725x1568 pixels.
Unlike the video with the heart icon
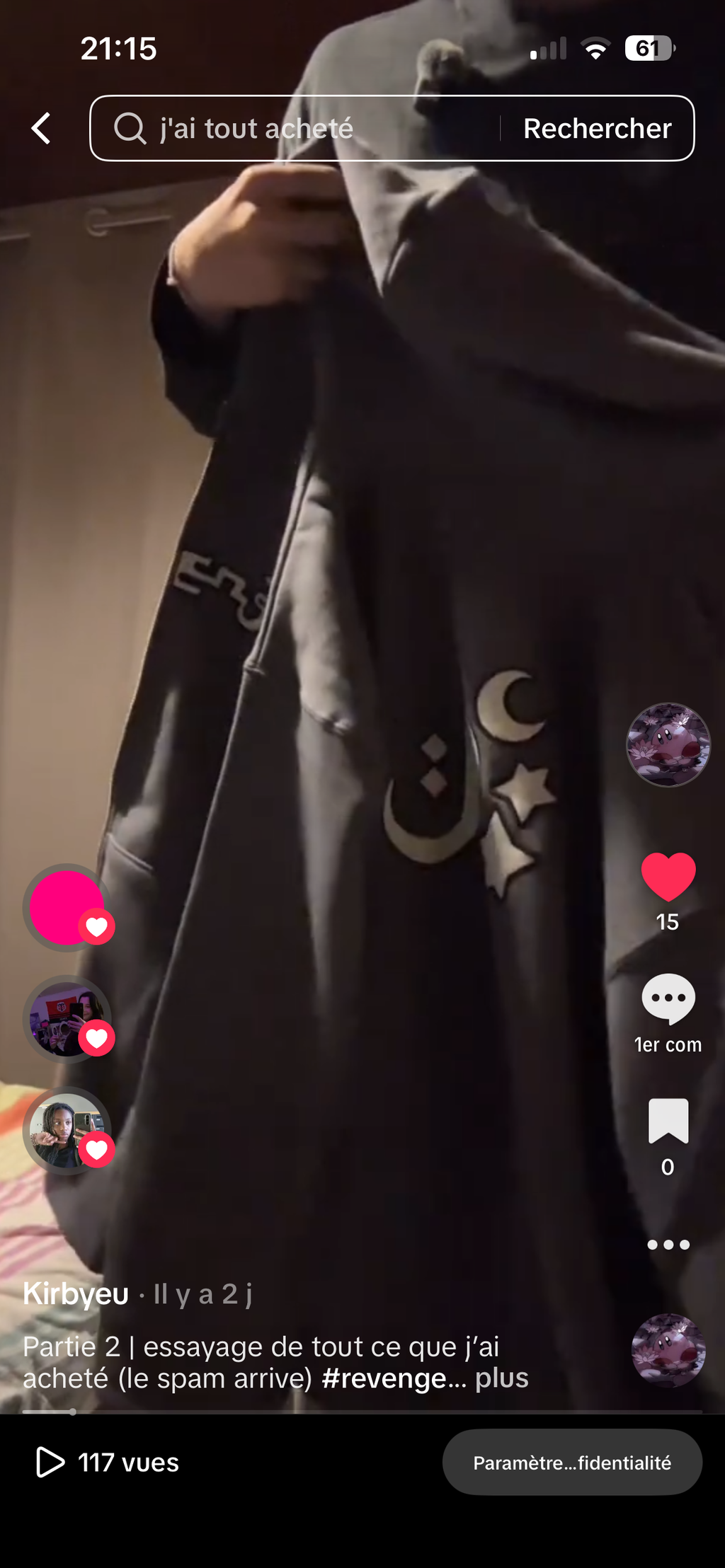[668, 877]
